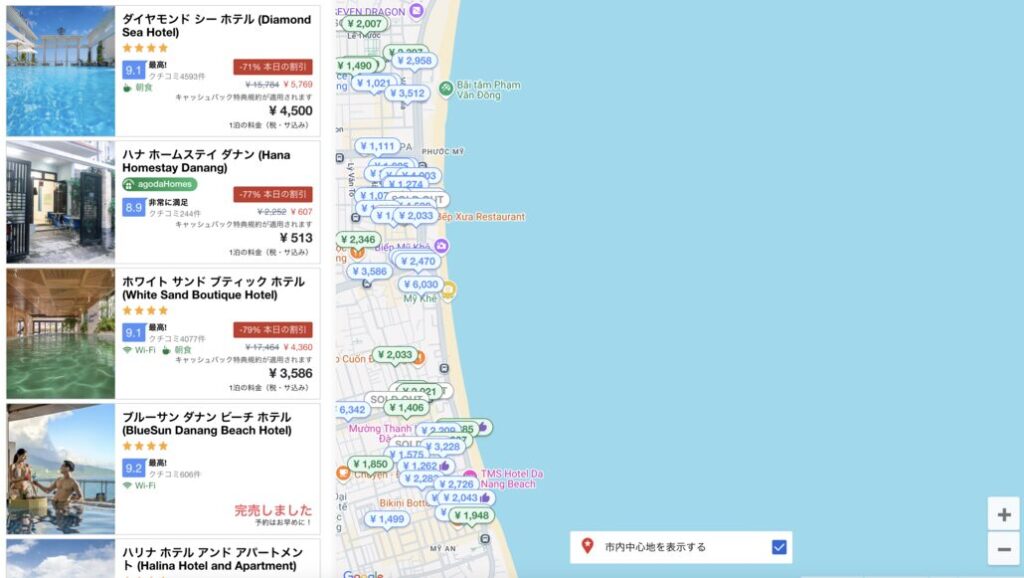Select the ¥3,512 price marker

click(x=408, y=94)
